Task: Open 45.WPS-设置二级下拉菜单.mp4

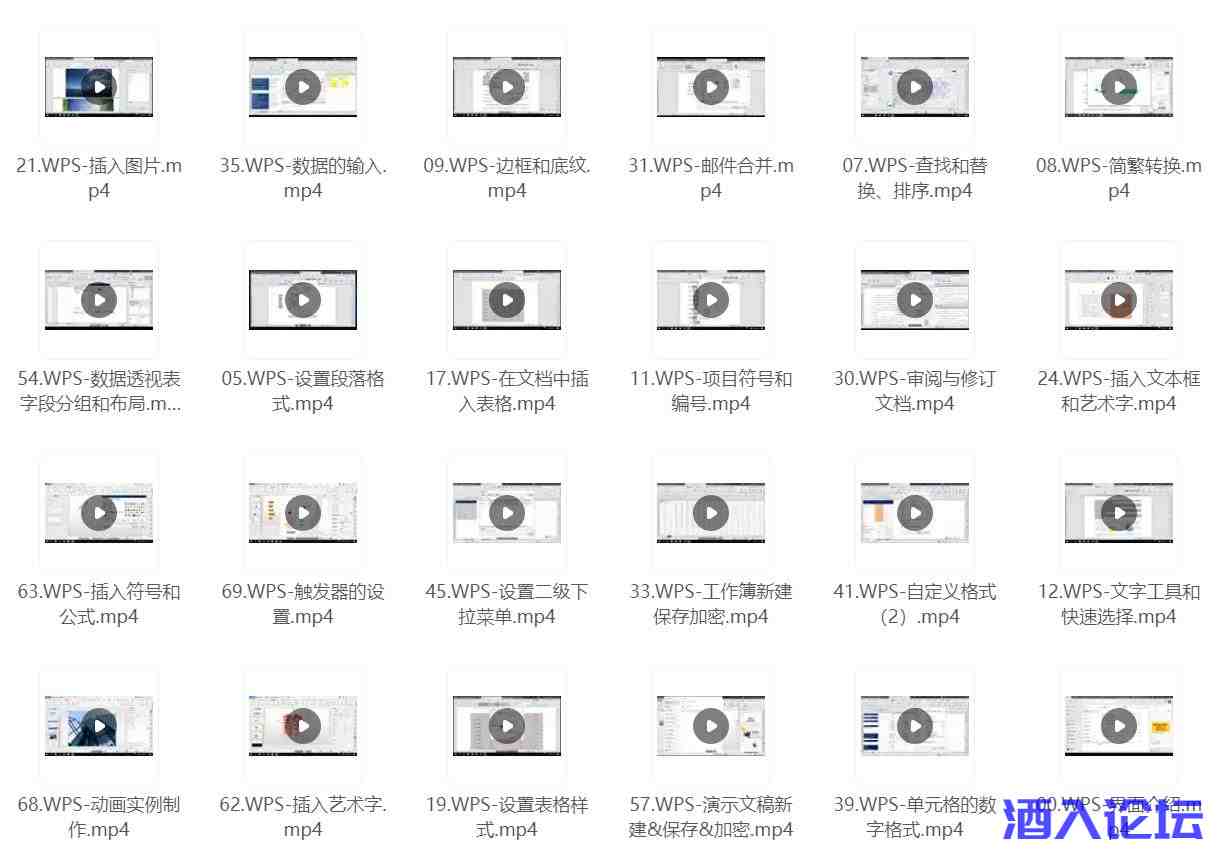Action: (507, 513)
